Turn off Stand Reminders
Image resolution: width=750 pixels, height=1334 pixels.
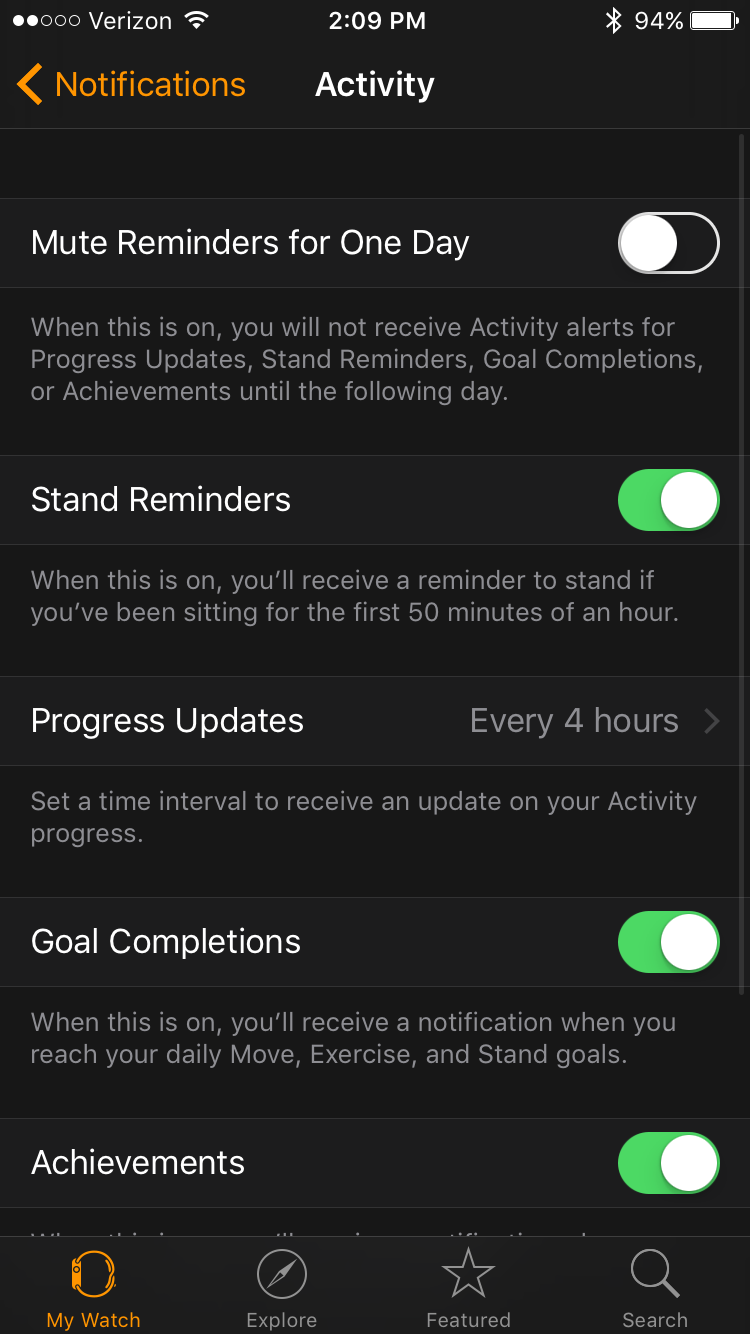click(669, 500)
